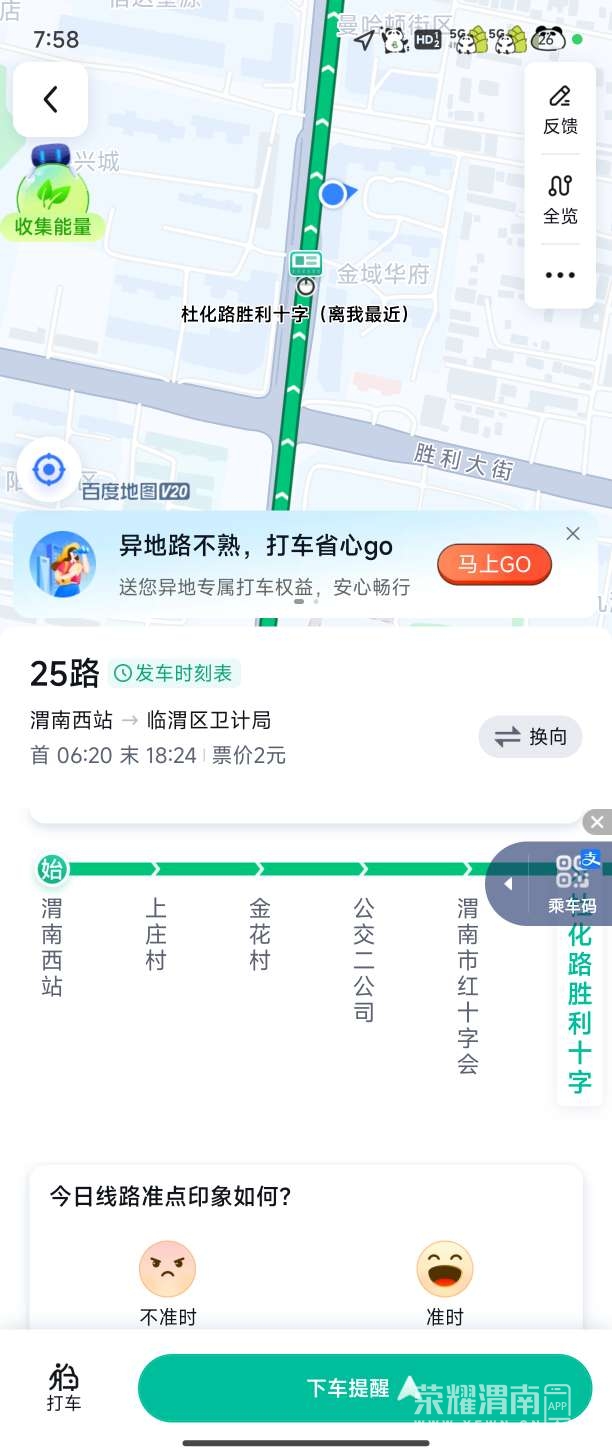The height and width of the screenshot is (1456, 612).
Task: Recenter the map on my location
Action: (49, 469)
